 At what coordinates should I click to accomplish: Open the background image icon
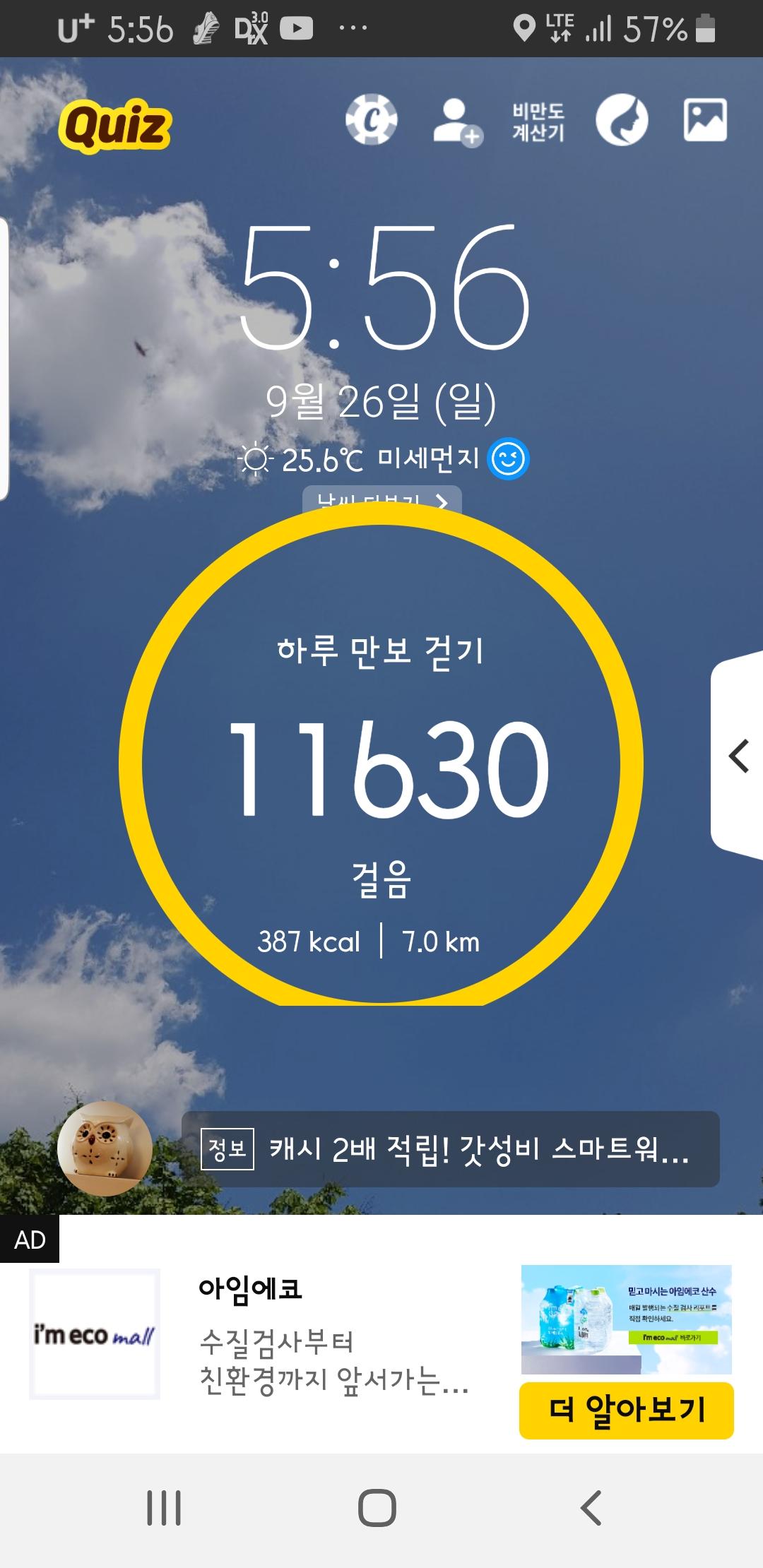tap(705, 120)
